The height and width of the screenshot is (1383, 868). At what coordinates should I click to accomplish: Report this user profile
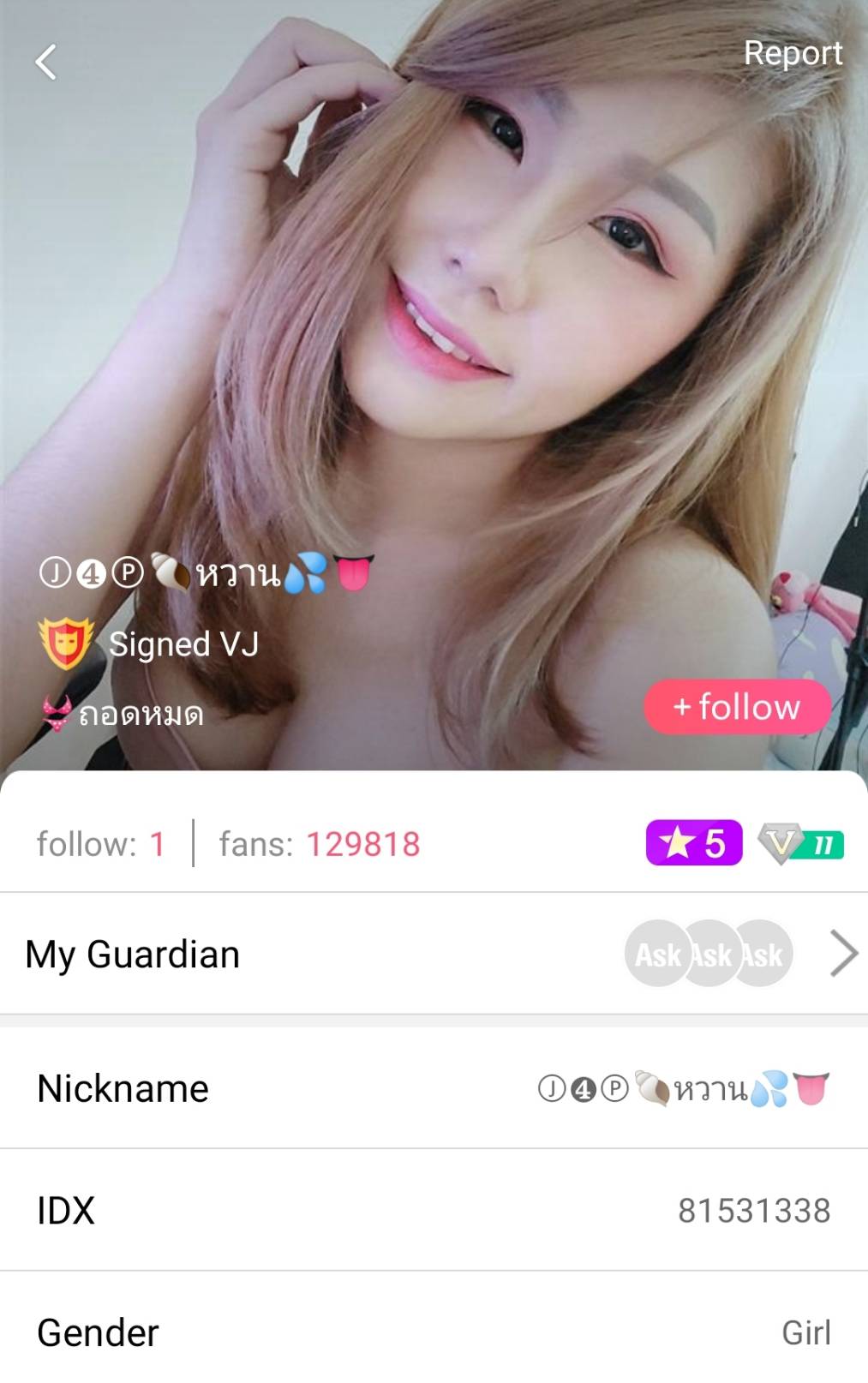[792, 53]
